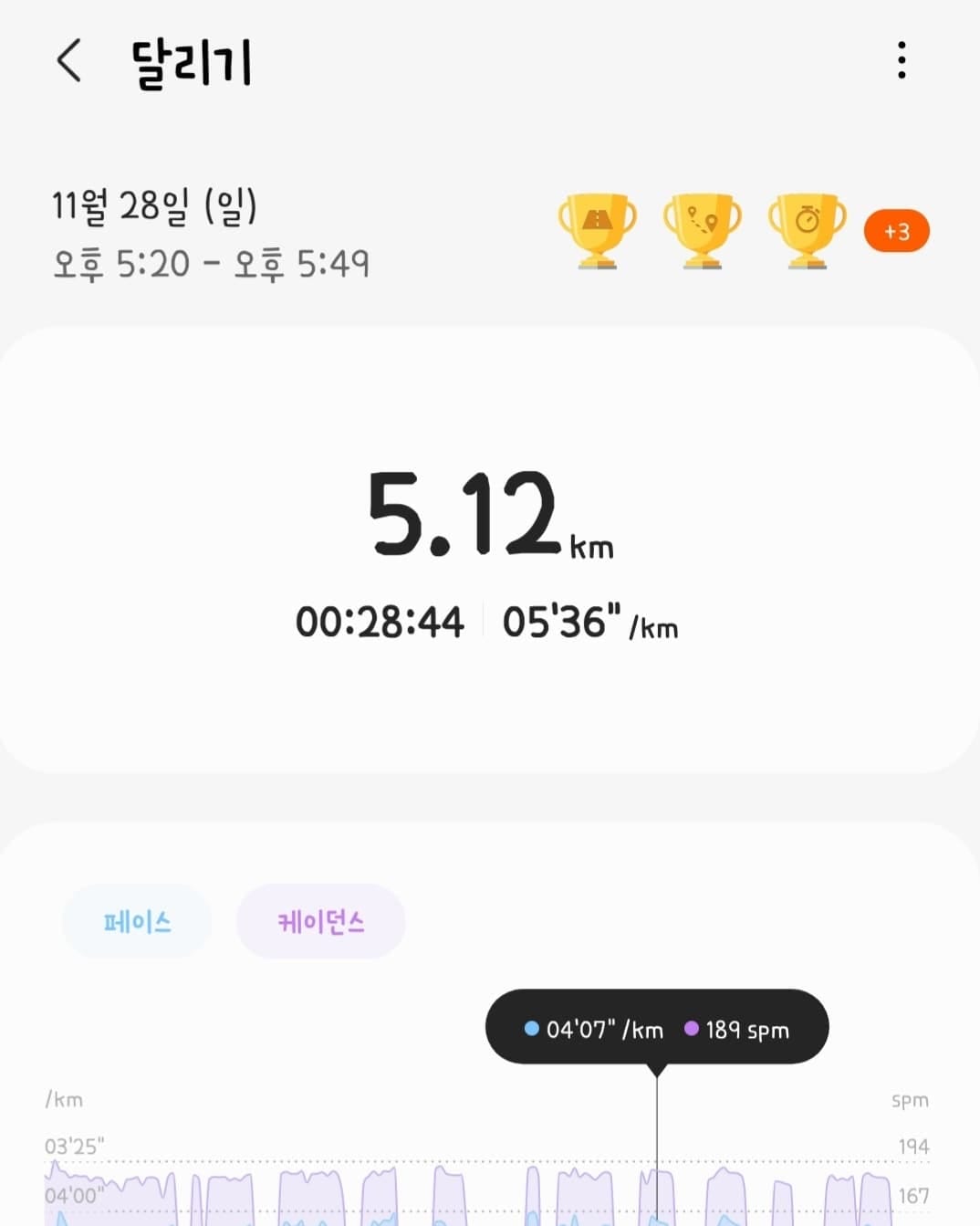The image size is (980, 1226).
Task: Go back from the 달리기 screen
Action: [x=69, y=61]
